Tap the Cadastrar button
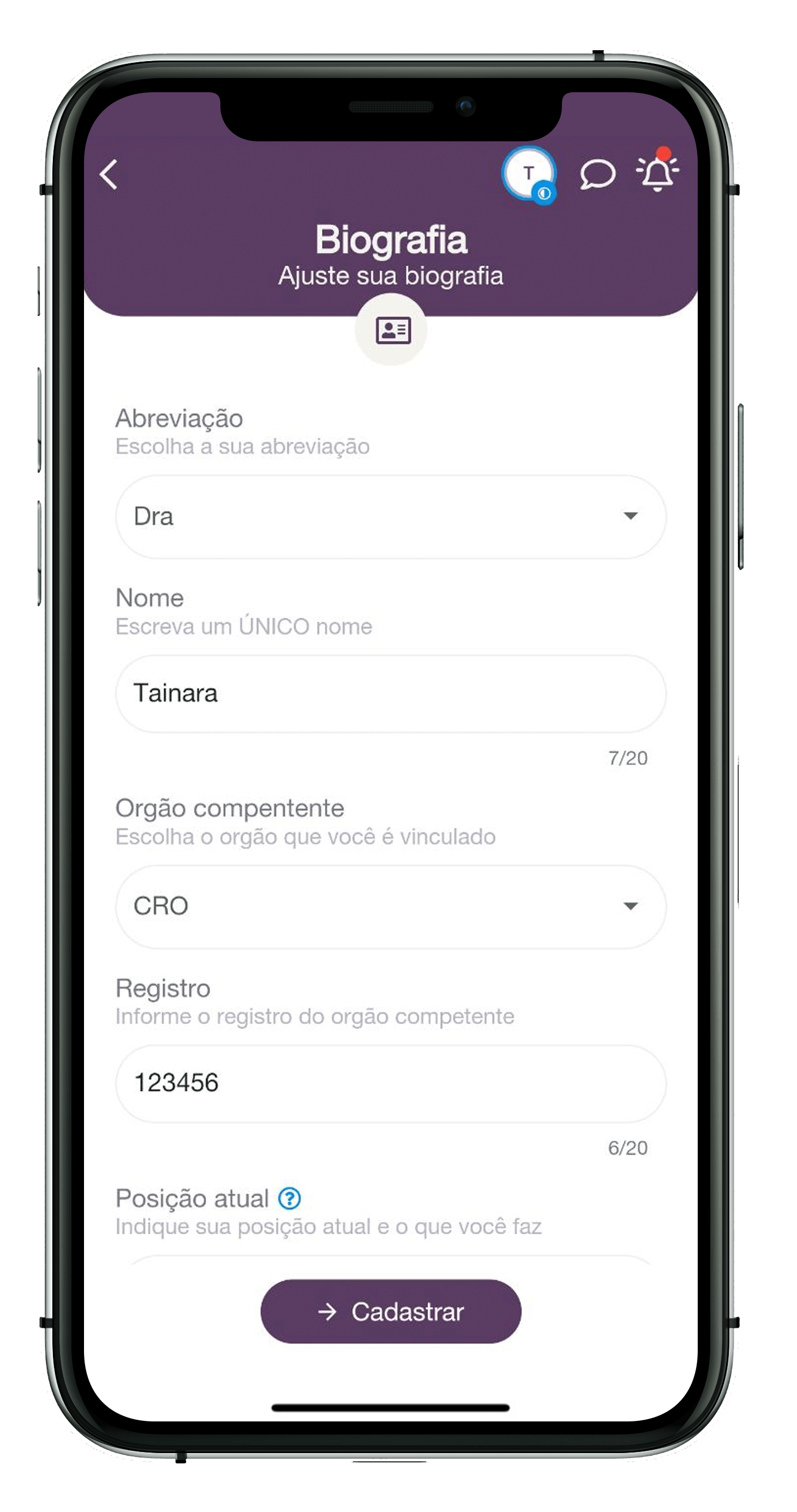Viewport: 797px width, 1512px height. coord(390,1312)
